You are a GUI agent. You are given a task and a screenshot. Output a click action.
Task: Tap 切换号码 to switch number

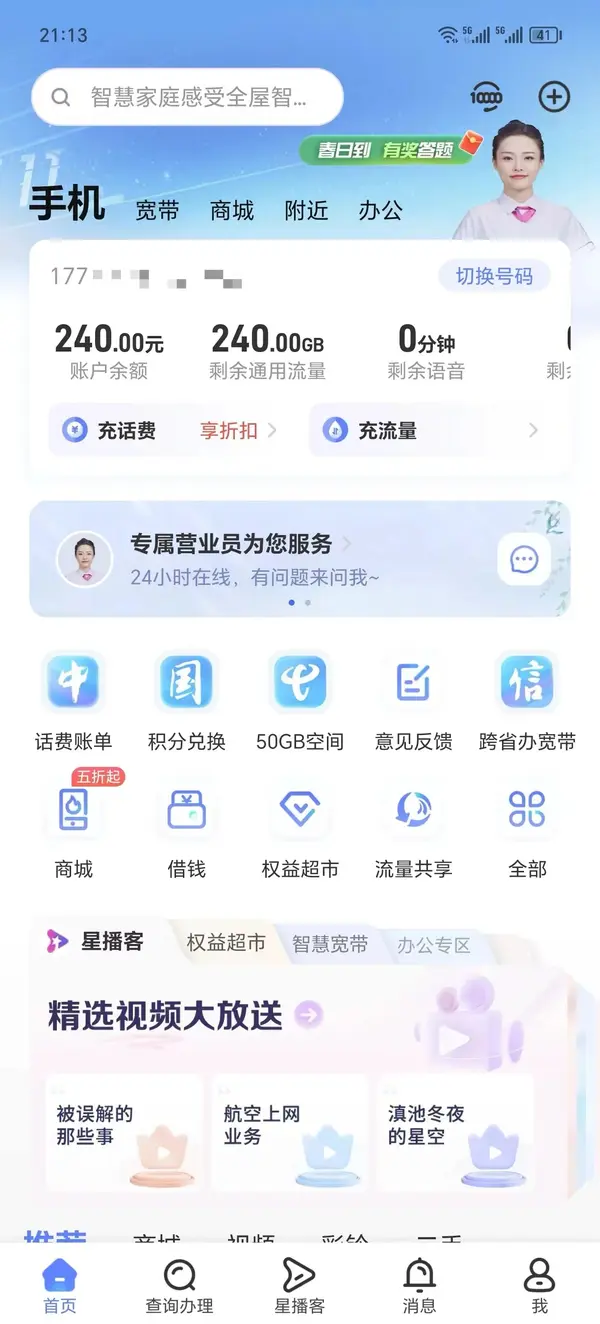[x=494, y=276]
